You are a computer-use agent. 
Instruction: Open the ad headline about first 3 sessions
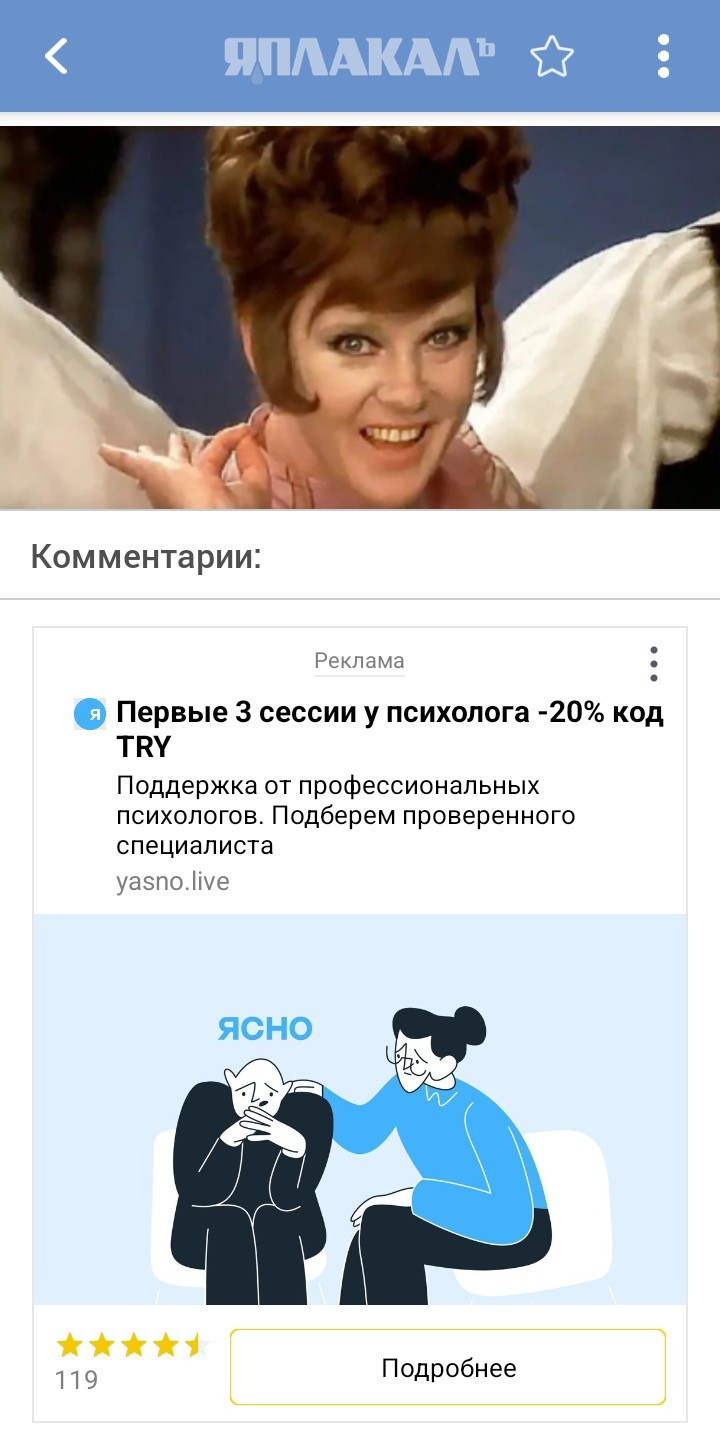pos(390,729)
